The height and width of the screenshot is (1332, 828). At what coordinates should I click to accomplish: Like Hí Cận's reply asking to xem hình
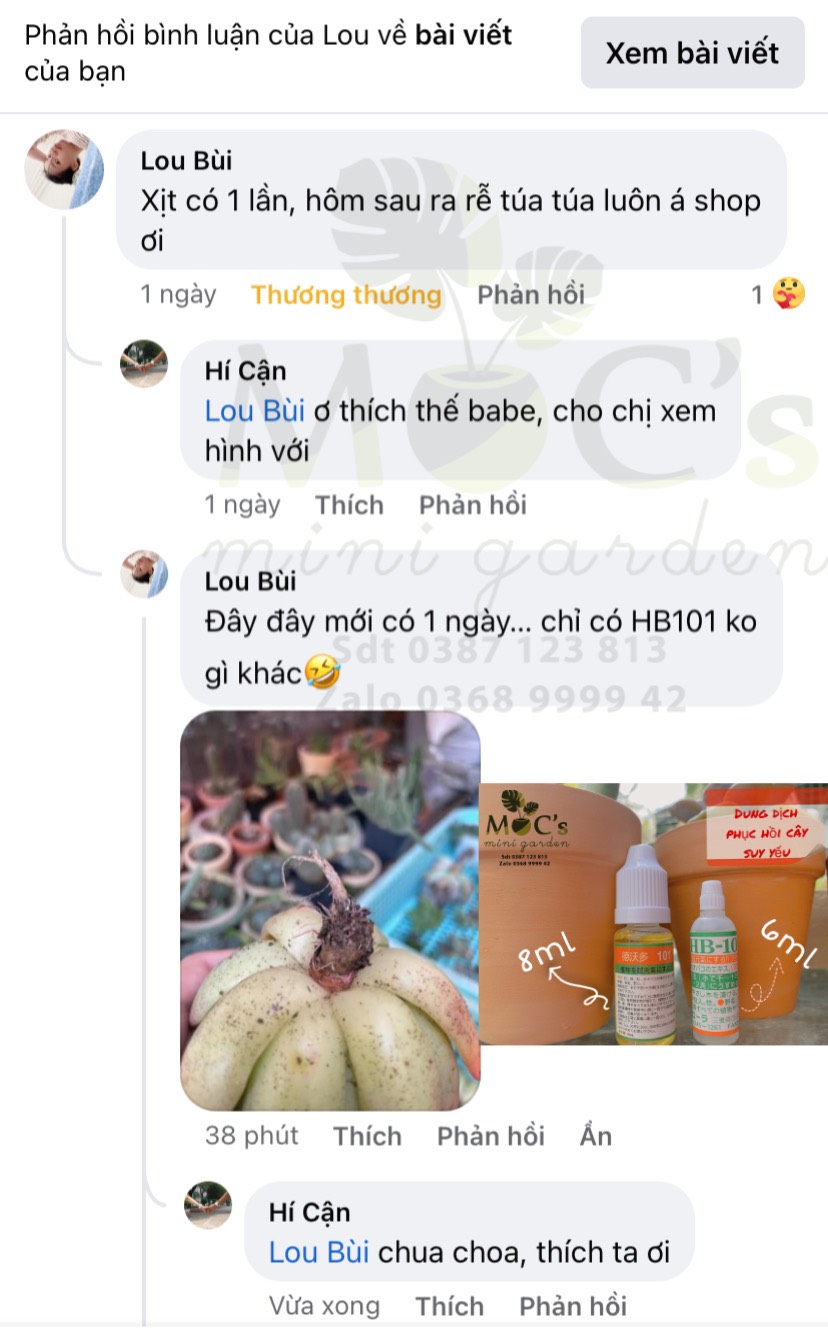tap(350, 505)
